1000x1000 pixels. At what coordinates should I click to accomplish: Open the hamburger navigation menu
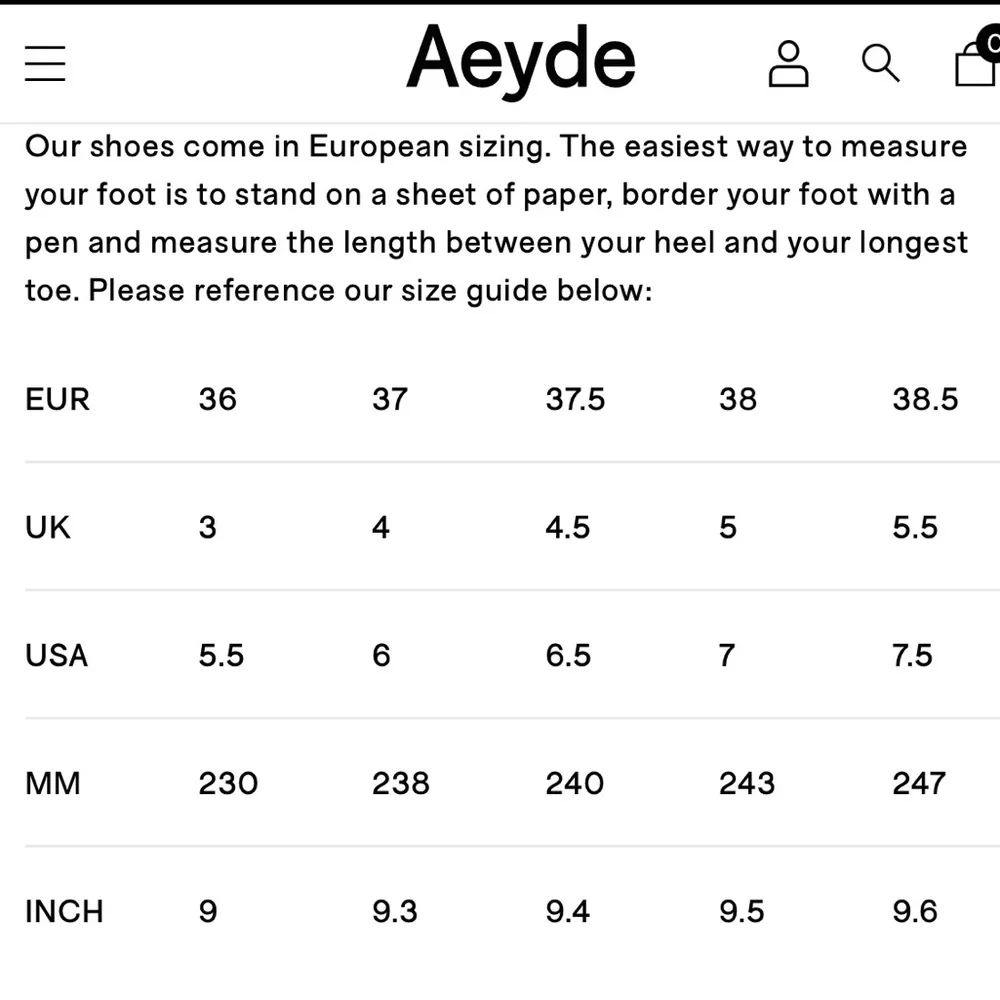pos(45,63)
